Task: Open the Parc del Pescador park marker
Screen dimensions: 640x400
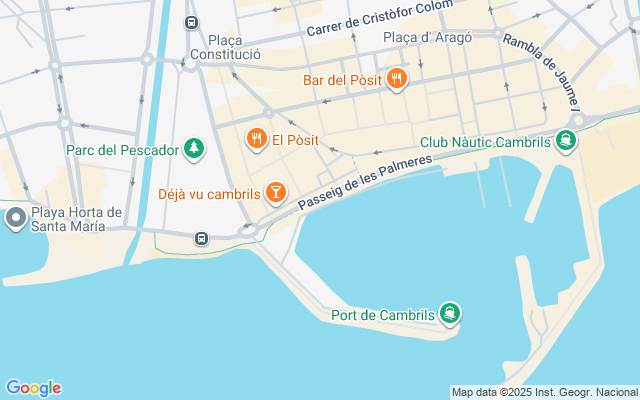Action: pos(193,150)
